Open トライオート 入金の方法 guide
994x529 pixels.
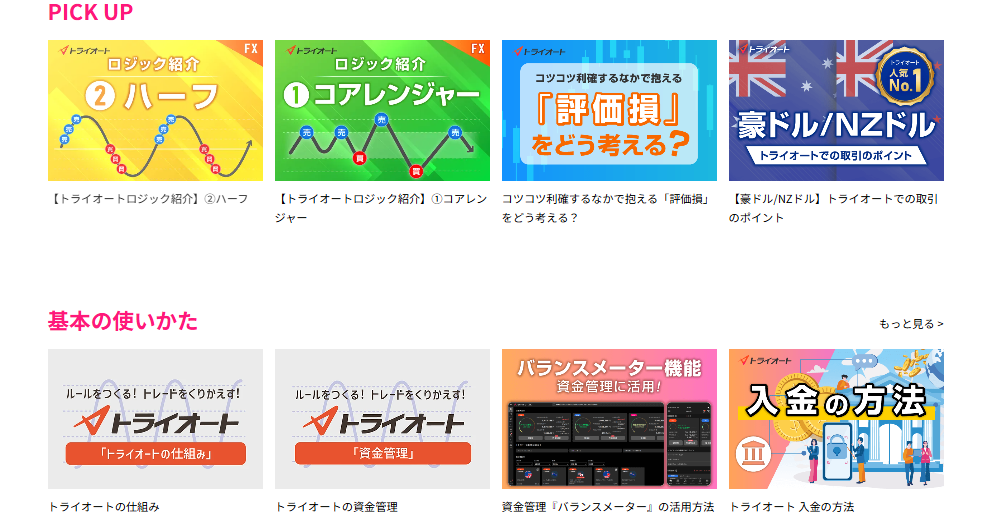coord(836,419)
